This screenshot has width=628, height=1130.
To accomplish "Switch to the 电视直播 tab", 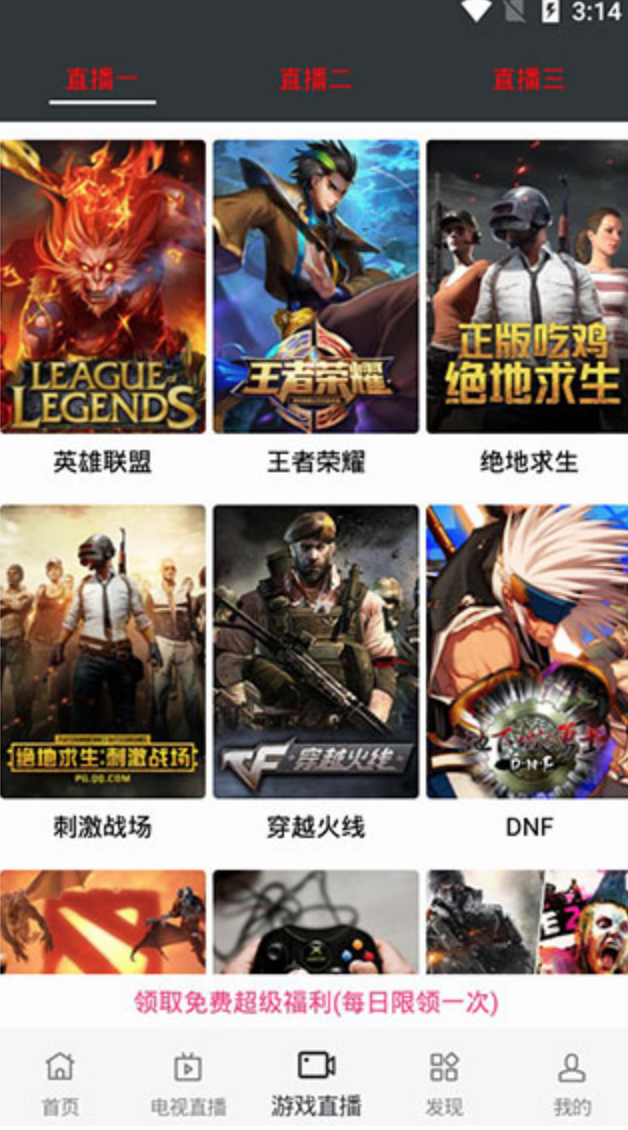I will pos(188,1082).
